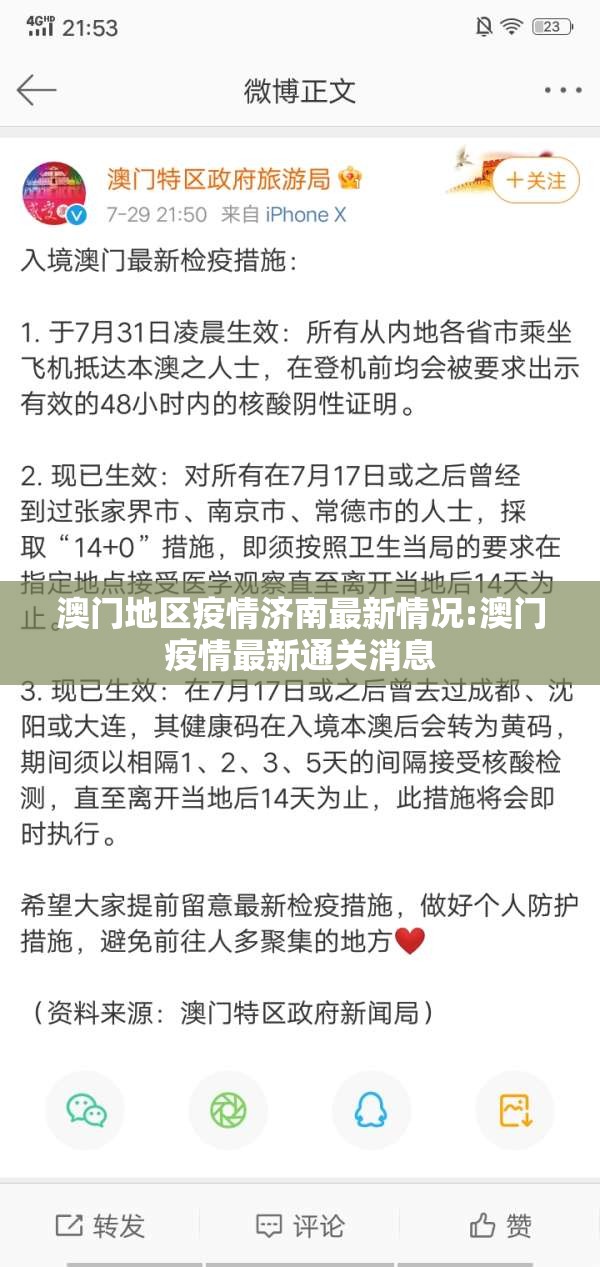Viewport: 600px width, 1267px height.
Task: Go back using the top-left arrow
Action: pos(37,90)
